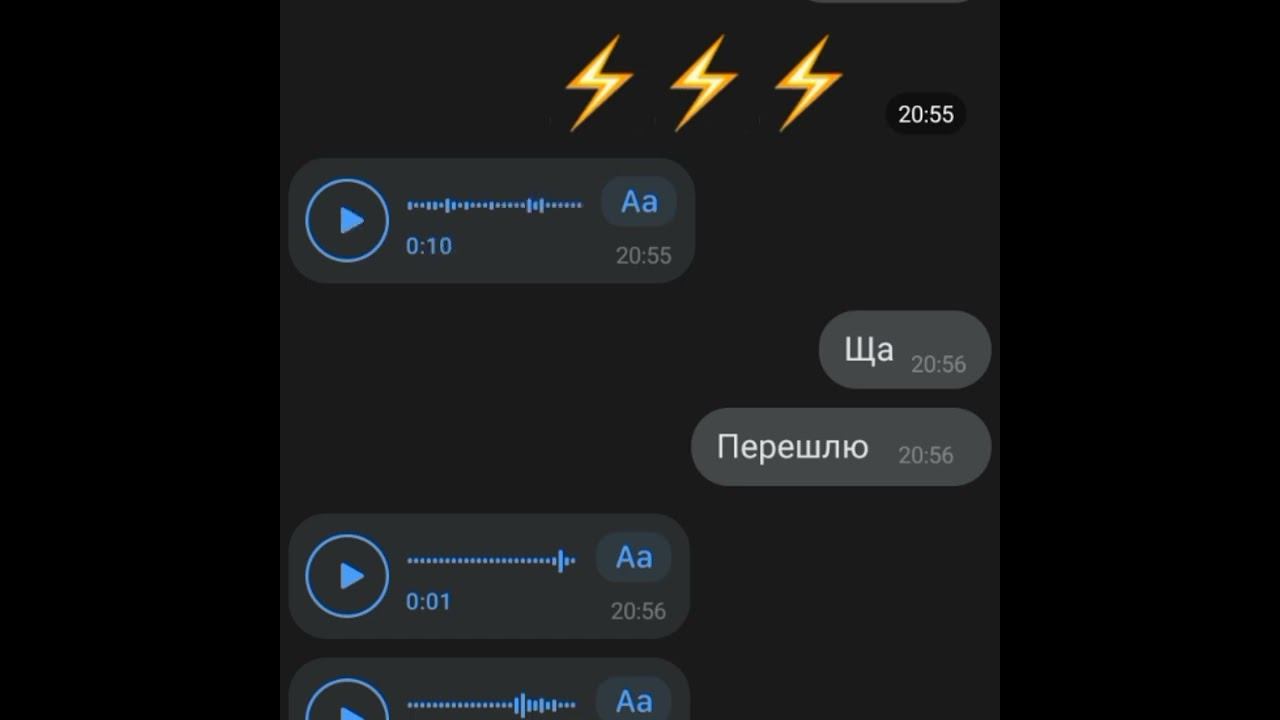The width and height of the screenshot is (1280, 720).
Task: Transcribe the 0:01 voice message with Aa
Action: (x=634, y=558)
